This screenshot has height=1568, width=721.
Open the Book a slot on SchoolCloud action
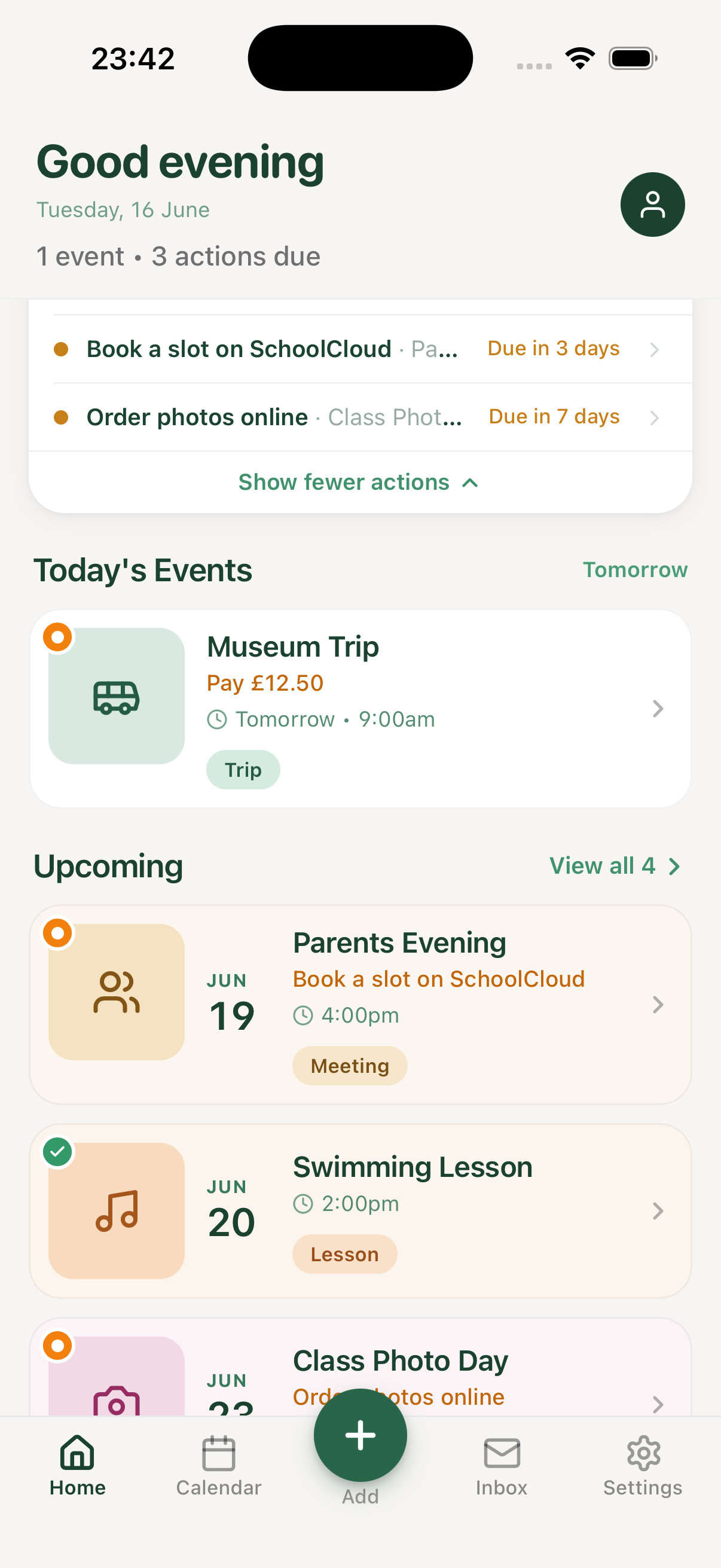[x=360, y=349]
